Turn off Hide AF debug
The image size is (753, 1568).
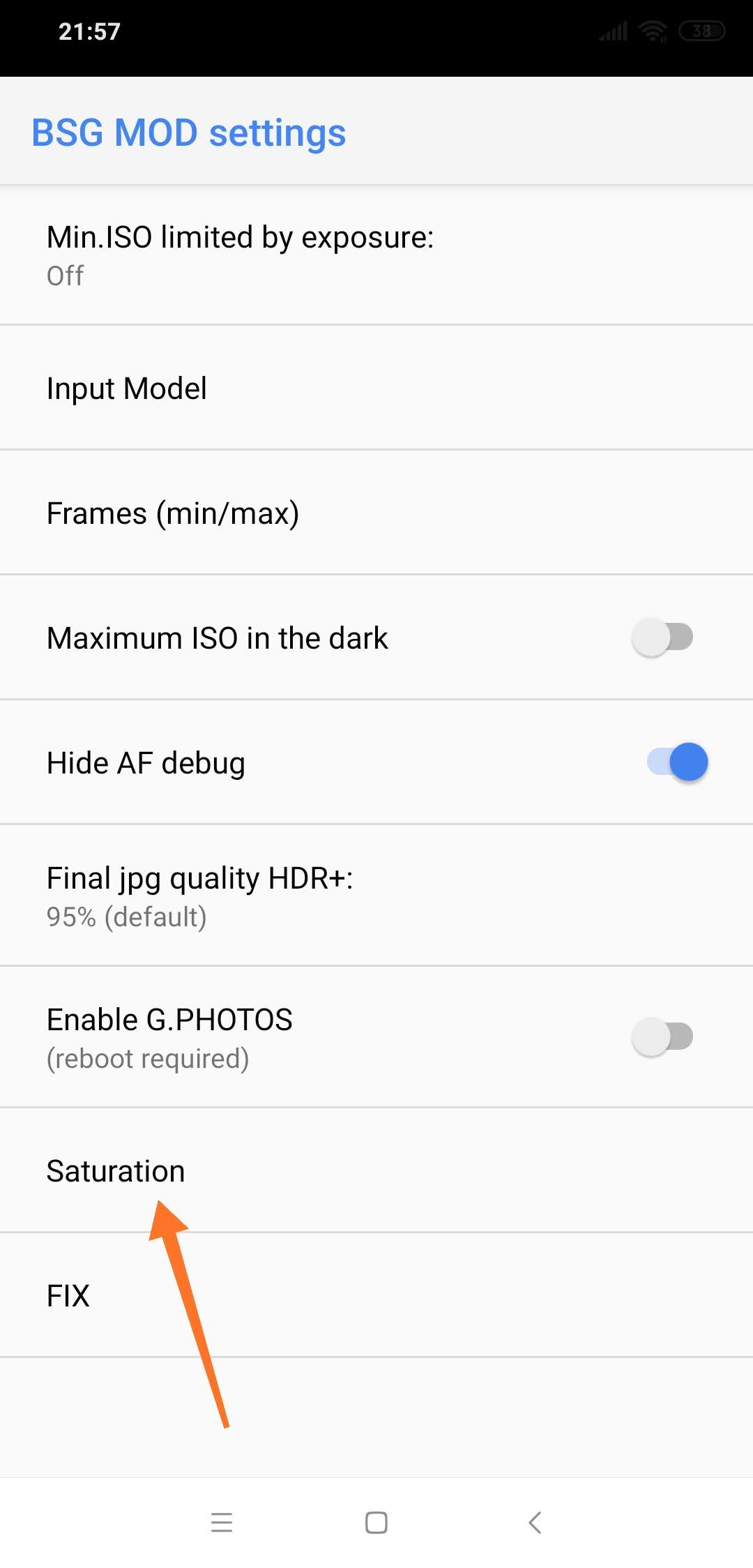pyautogui.click(x=677, y=762)
